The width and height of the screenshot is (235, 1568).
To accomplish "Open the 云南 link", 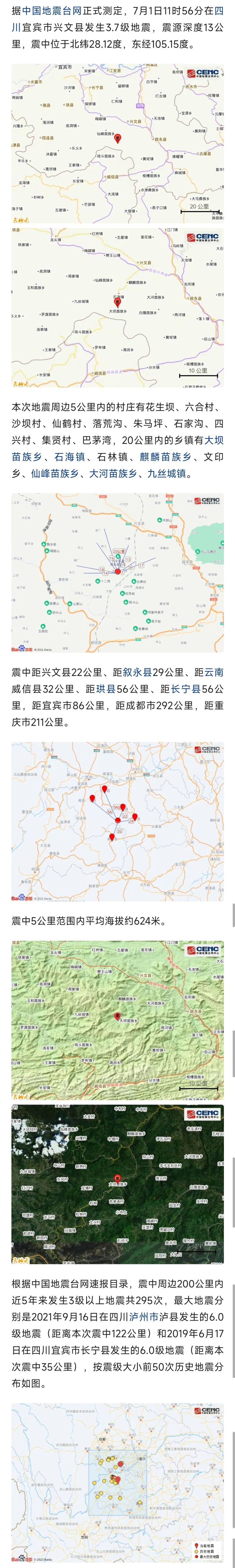I will (x=214, y=672).
